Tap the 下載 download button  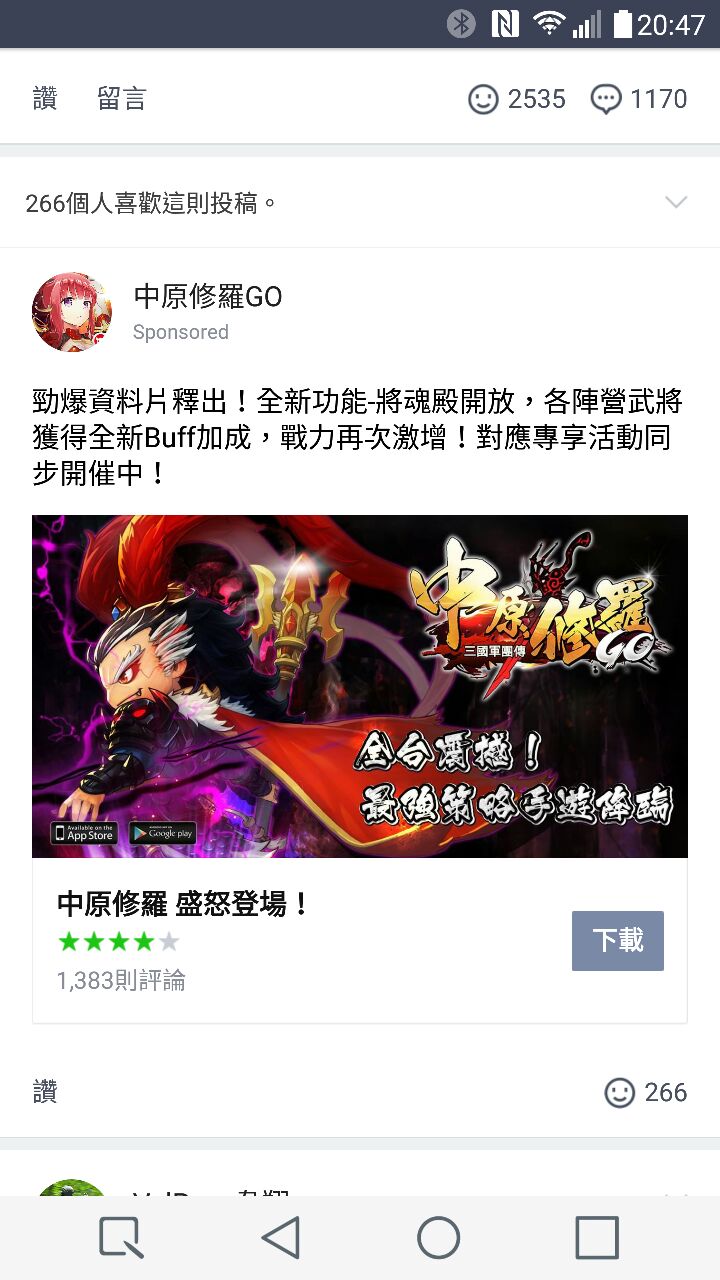[617, 940]
